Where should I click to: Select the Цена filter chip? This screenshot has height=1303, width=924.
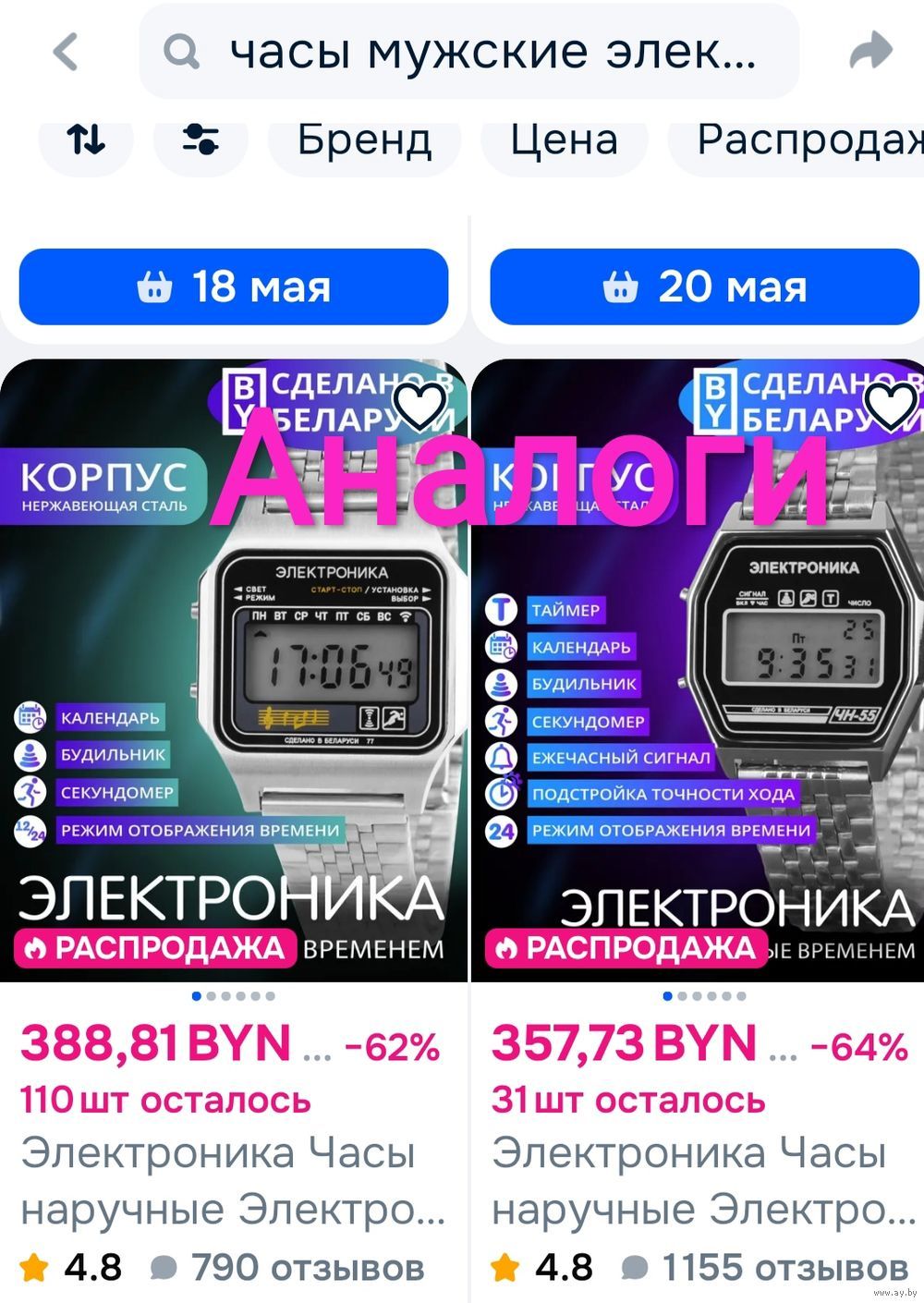[x=564, y=140]
